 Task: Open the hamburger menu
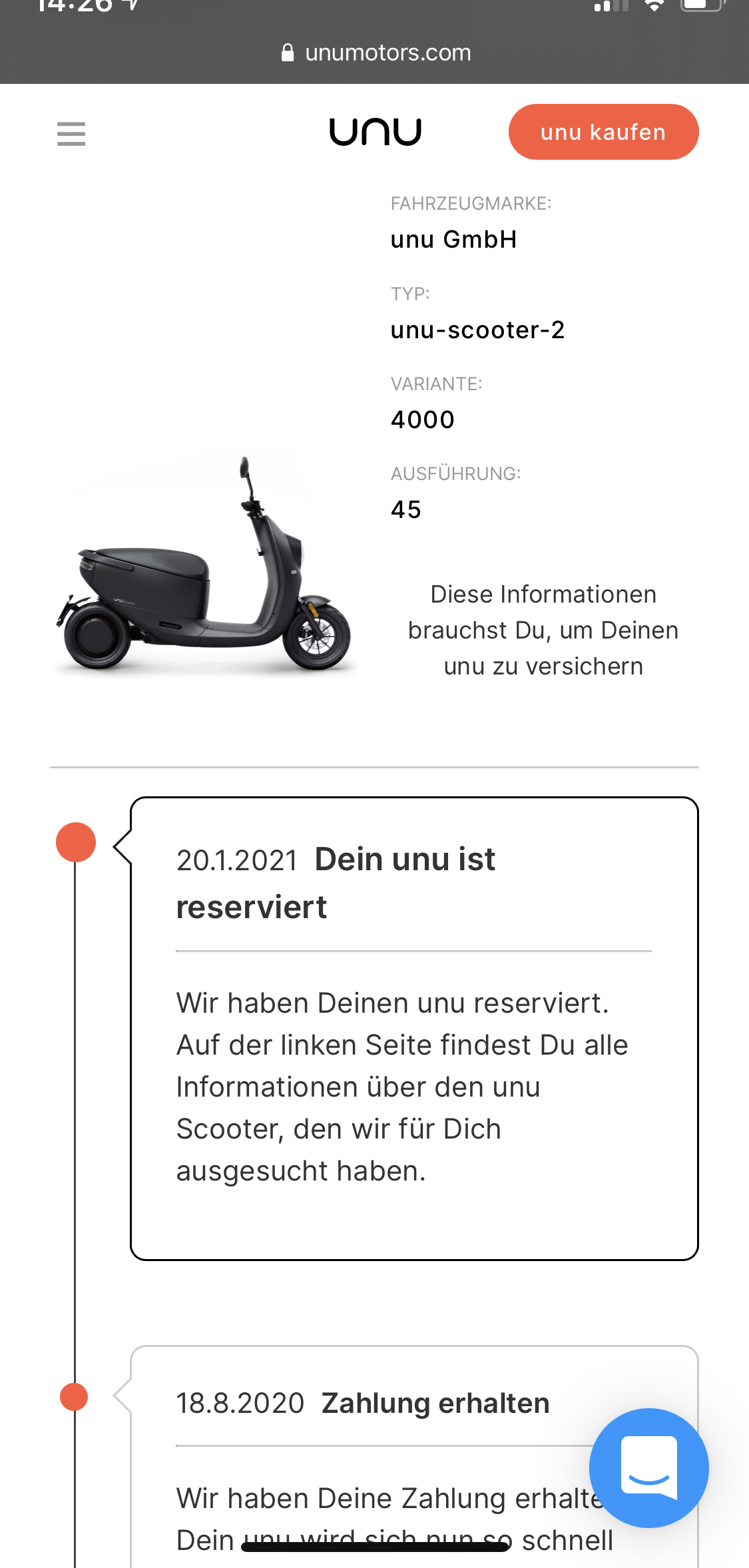(x=71, y=134)
